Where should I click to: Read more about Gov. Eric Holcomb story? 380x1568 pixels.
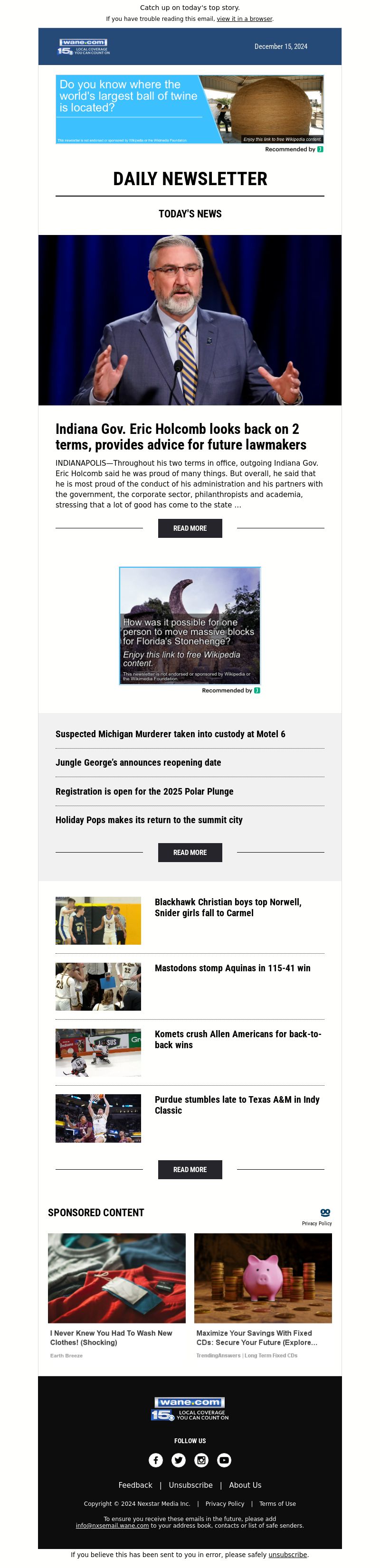(x=190, y=528)
